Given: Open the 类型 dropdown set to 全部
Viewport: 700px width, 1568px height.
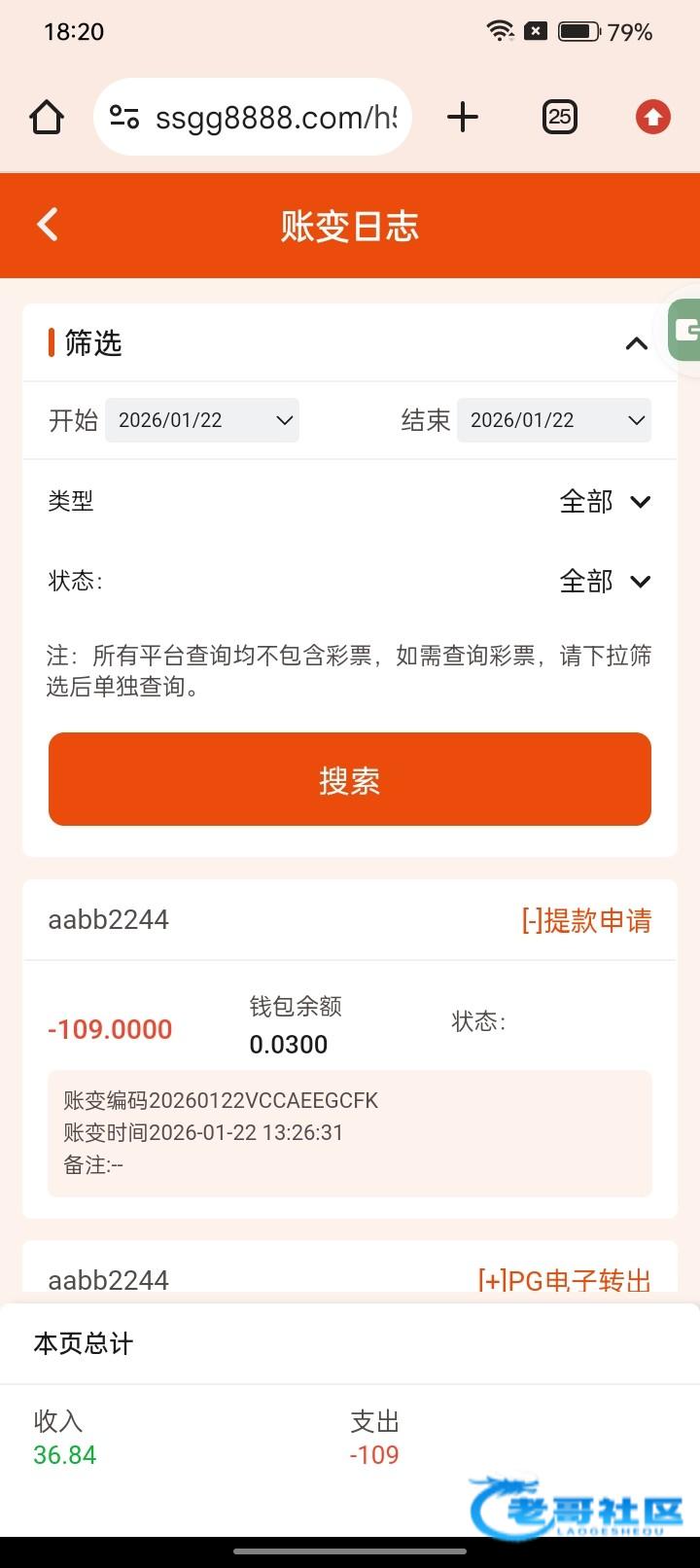Looking at the screenshot, I should [604, 502].
